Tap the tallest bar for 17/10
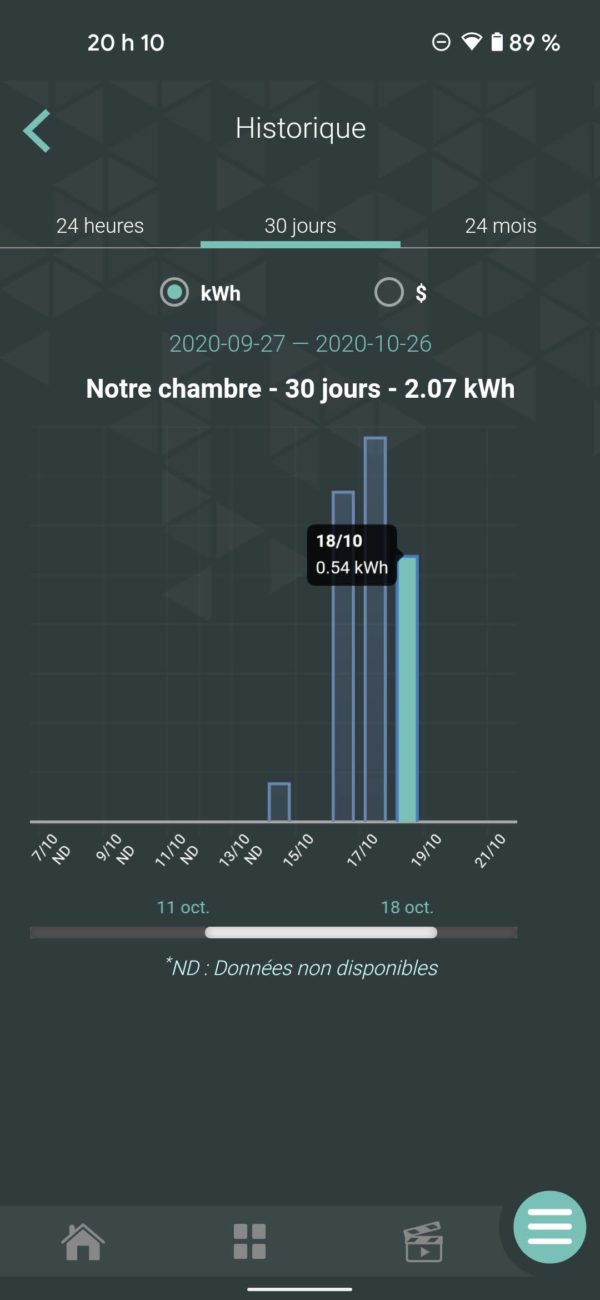The image size is (600, 1300). tap(375, 630)
